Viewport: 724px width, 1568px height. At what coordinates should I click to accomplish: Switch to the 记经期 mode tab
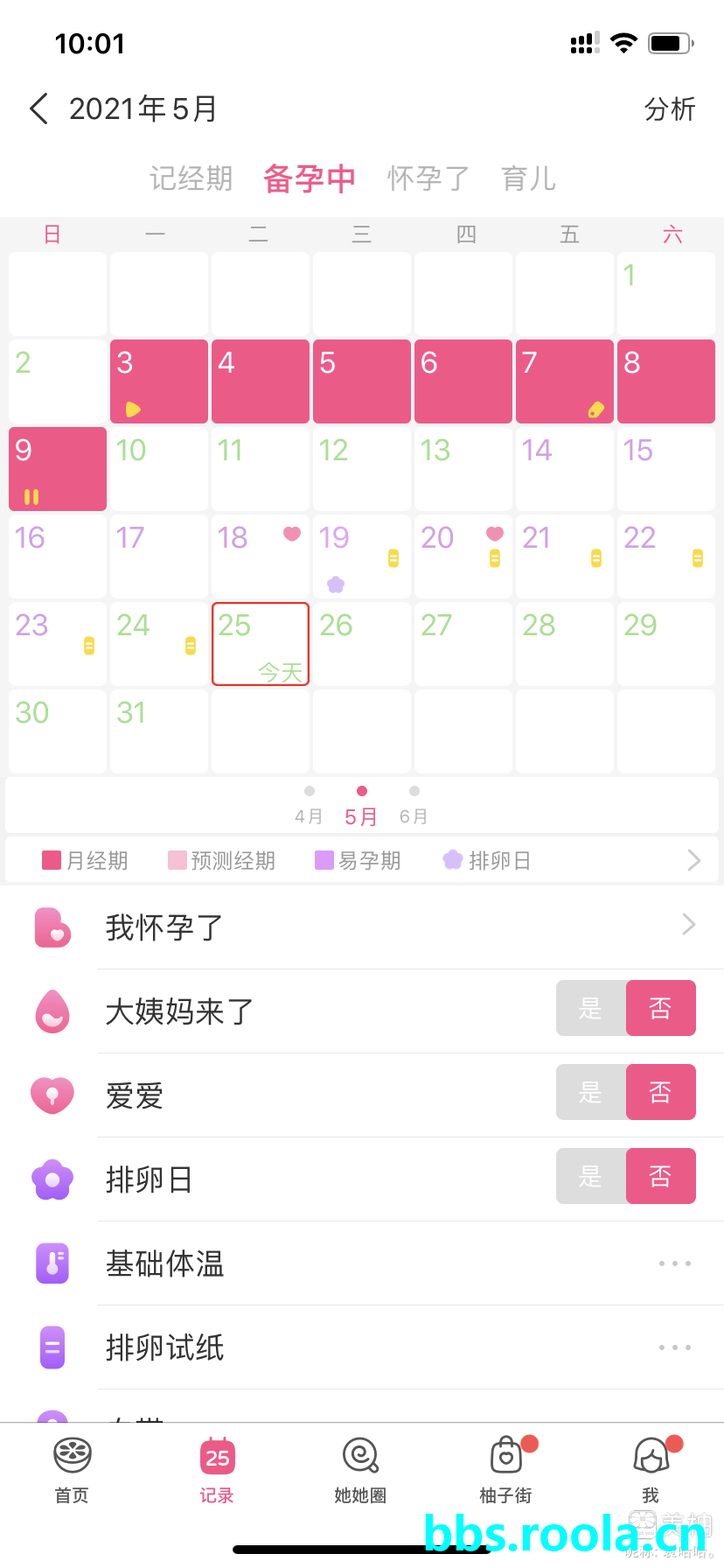(191, 178)
